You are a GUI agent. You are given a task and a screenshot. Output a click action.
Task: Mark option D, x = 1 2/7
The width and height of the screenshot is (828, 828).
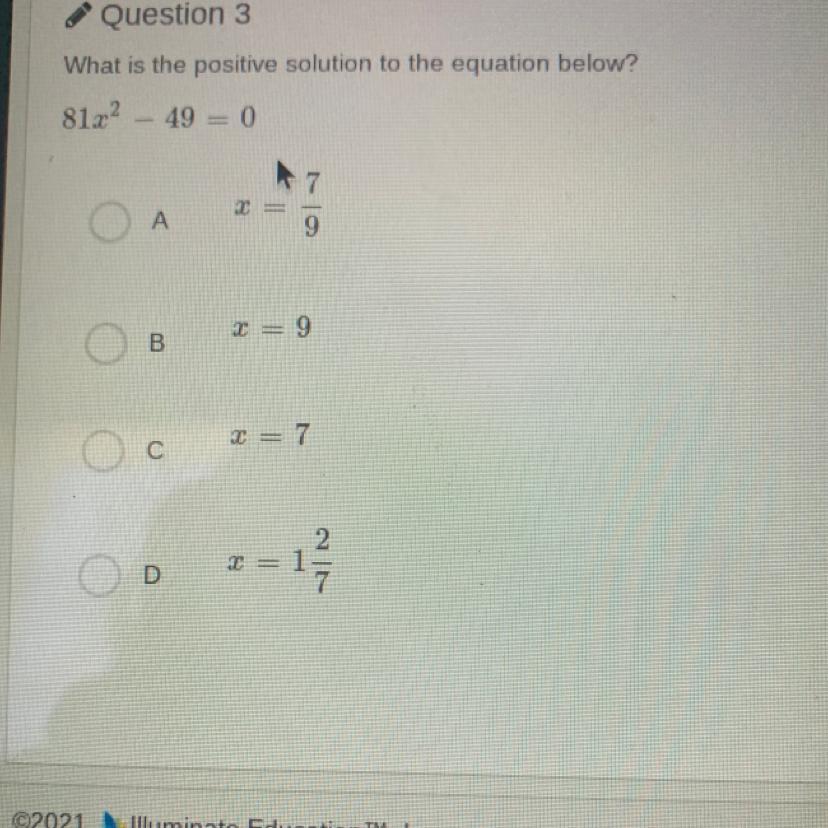[100, 576]
